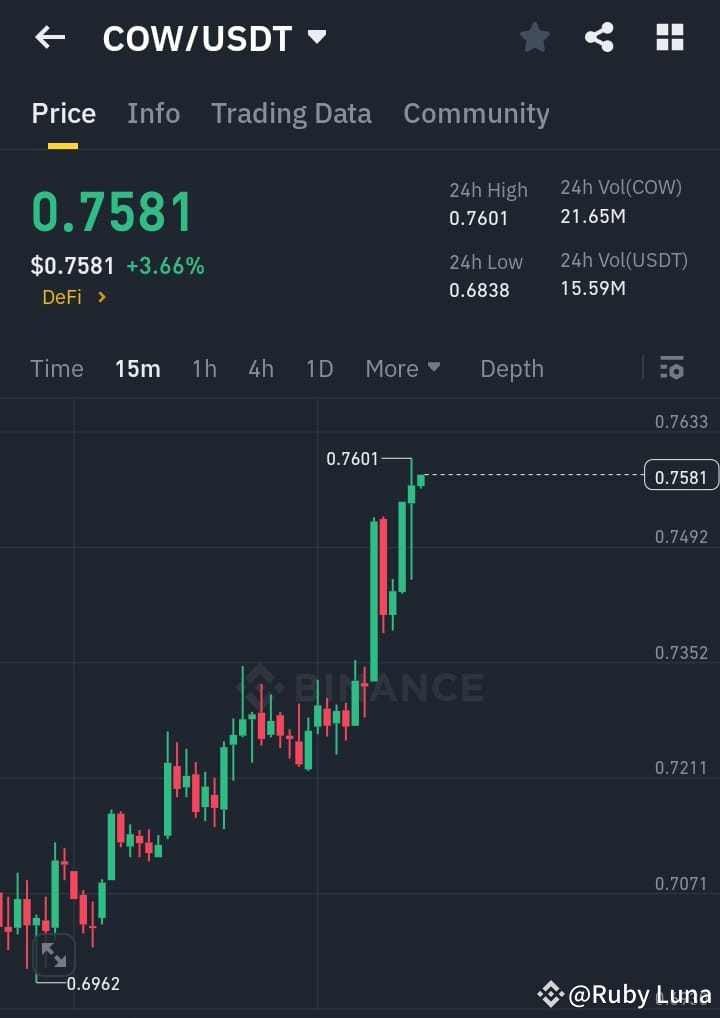720x1018 pixels.
Task: Switch chart to 1h interval
Action: tap(204, 369)
